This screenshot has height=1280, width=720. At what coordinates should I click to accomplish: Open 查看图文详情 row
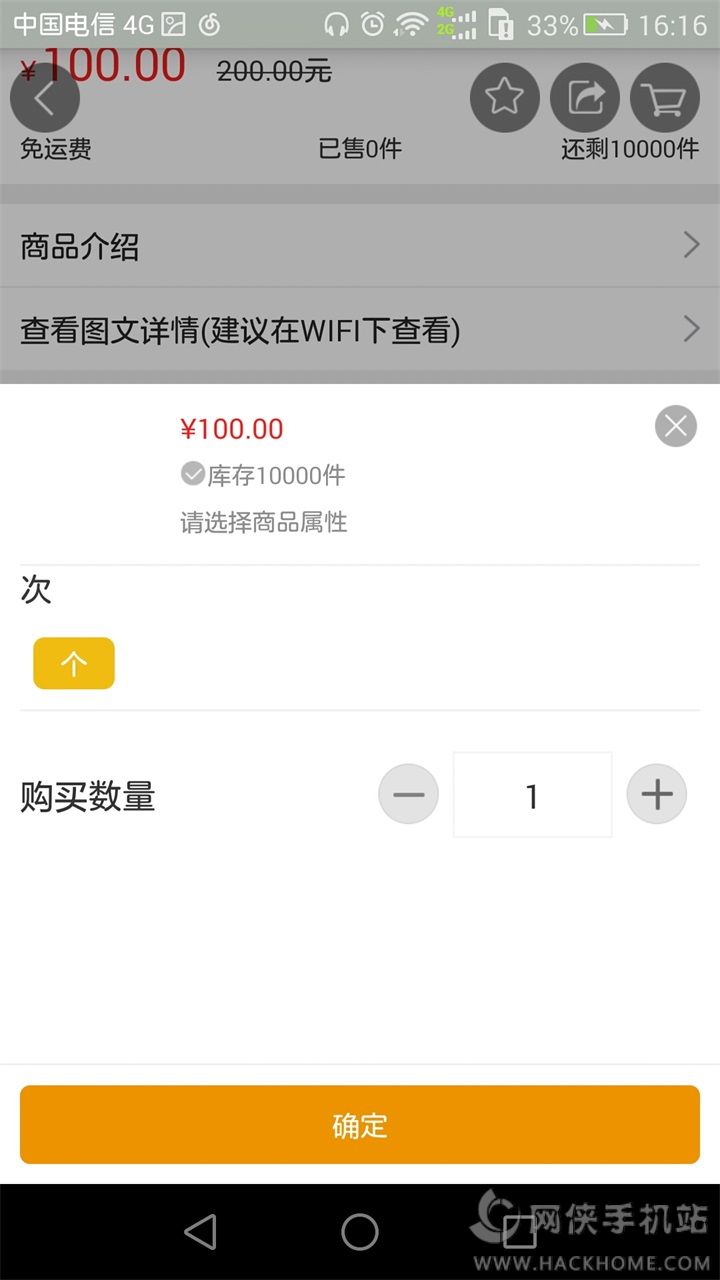pos(360,330)
